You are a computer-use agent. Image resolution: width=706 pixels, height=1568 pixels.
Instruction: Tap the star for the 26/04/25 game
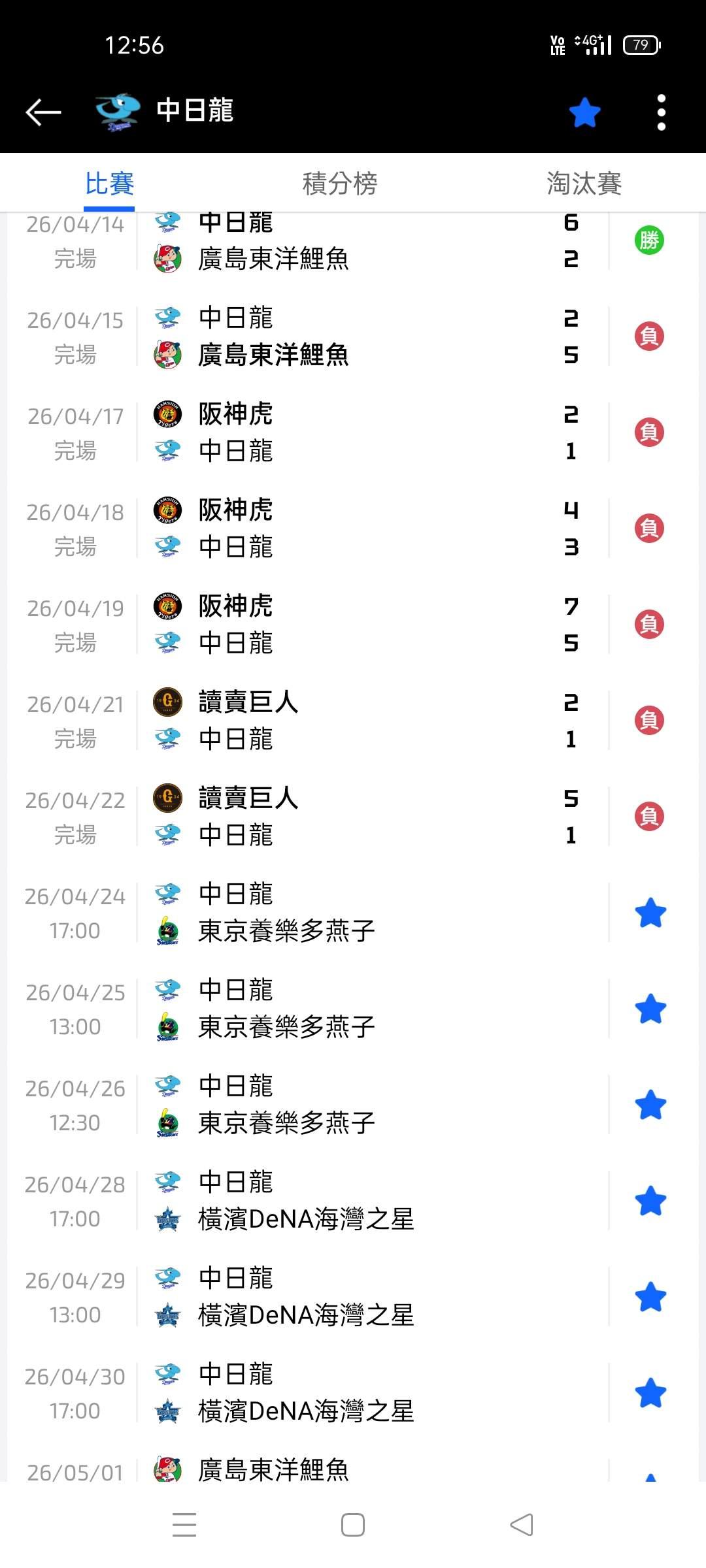pyautogui.click(x=650, y=1009)
